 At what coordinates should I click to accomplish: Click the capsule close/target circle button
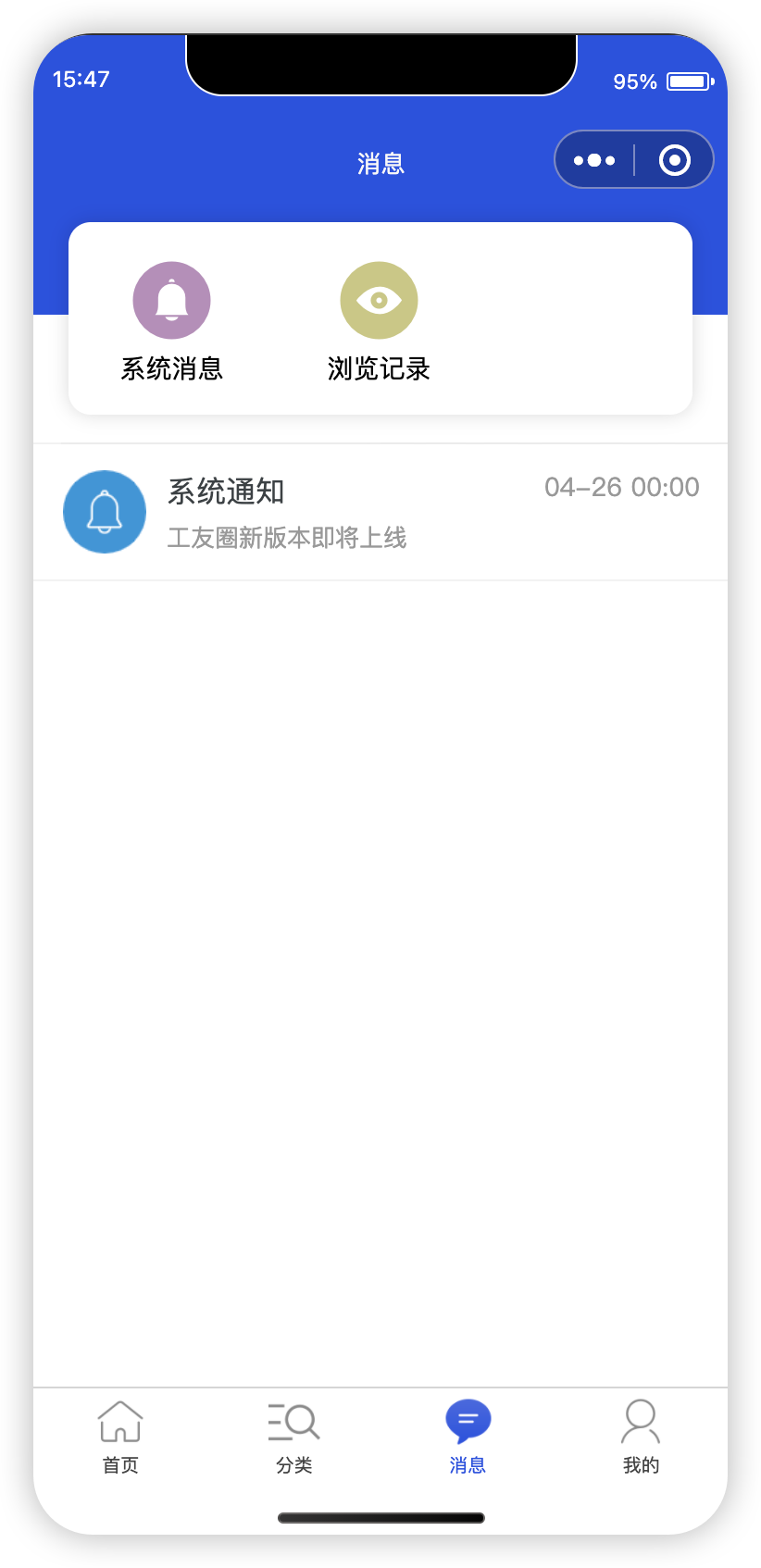673,159
